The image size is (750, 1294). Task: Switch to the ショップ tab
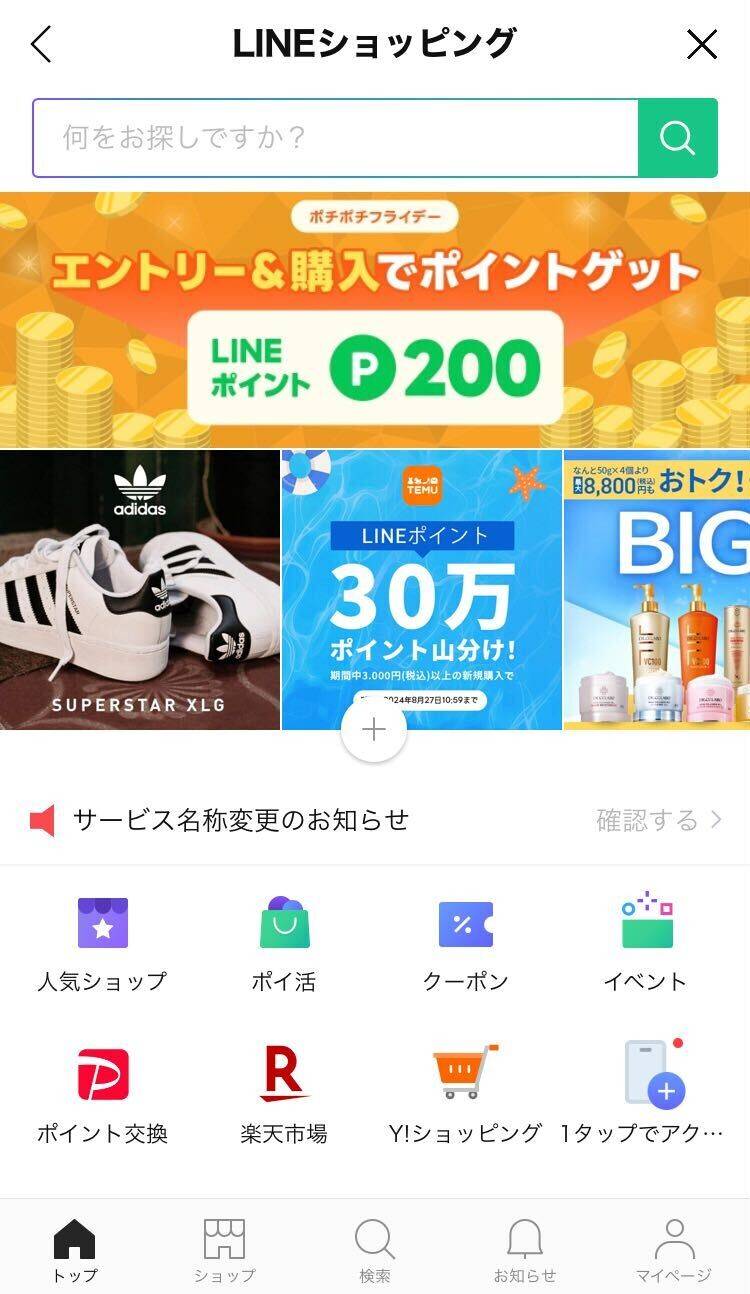(224, 1250)
